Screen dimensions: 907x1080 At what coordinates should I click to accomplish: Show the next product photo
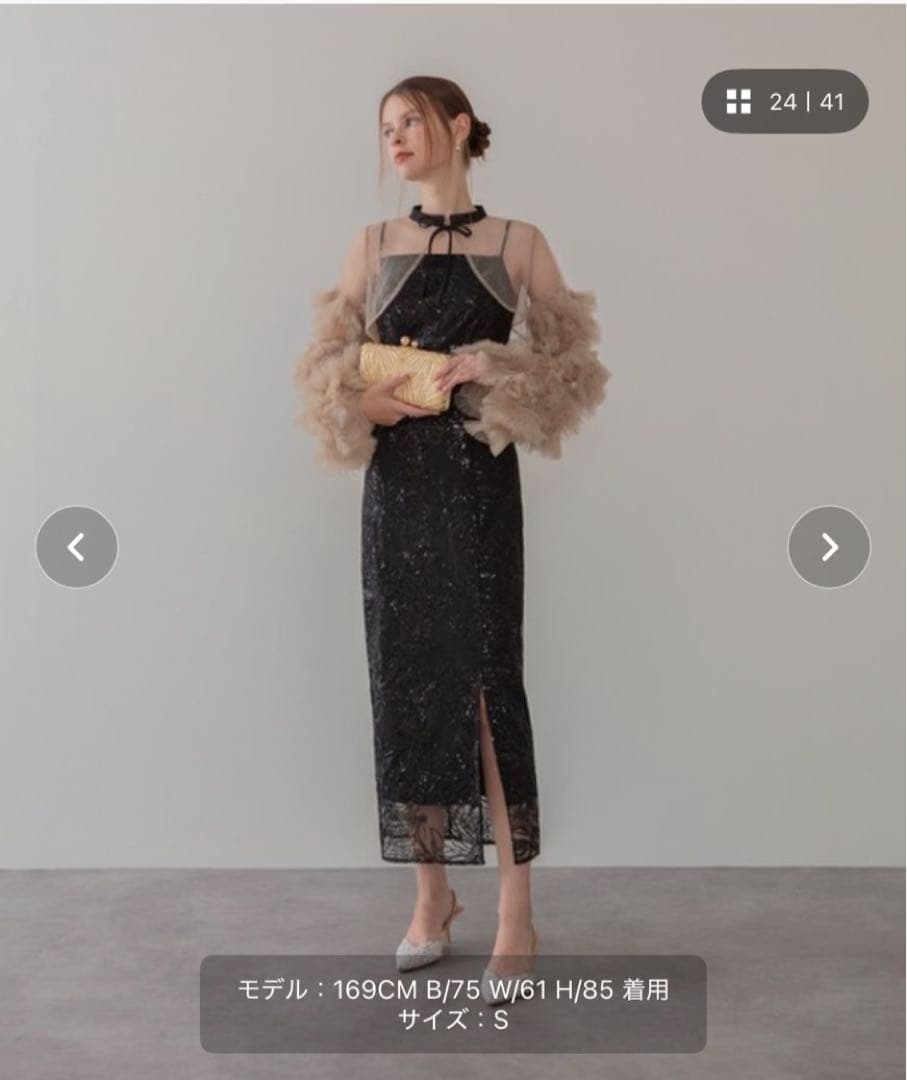pos(828,547)
